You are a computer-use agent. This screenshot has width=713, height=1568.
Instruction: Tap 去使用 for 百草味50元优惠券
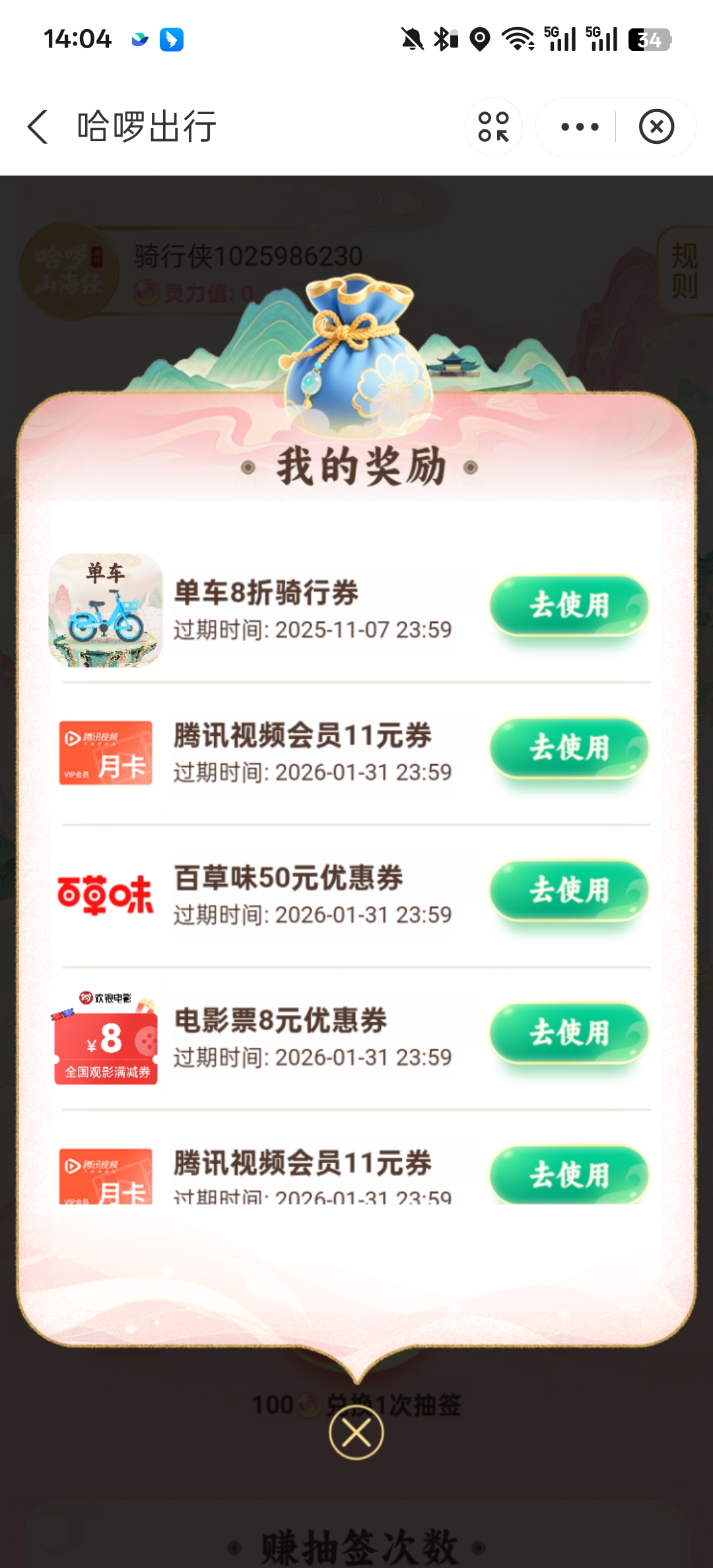[568, 890]
